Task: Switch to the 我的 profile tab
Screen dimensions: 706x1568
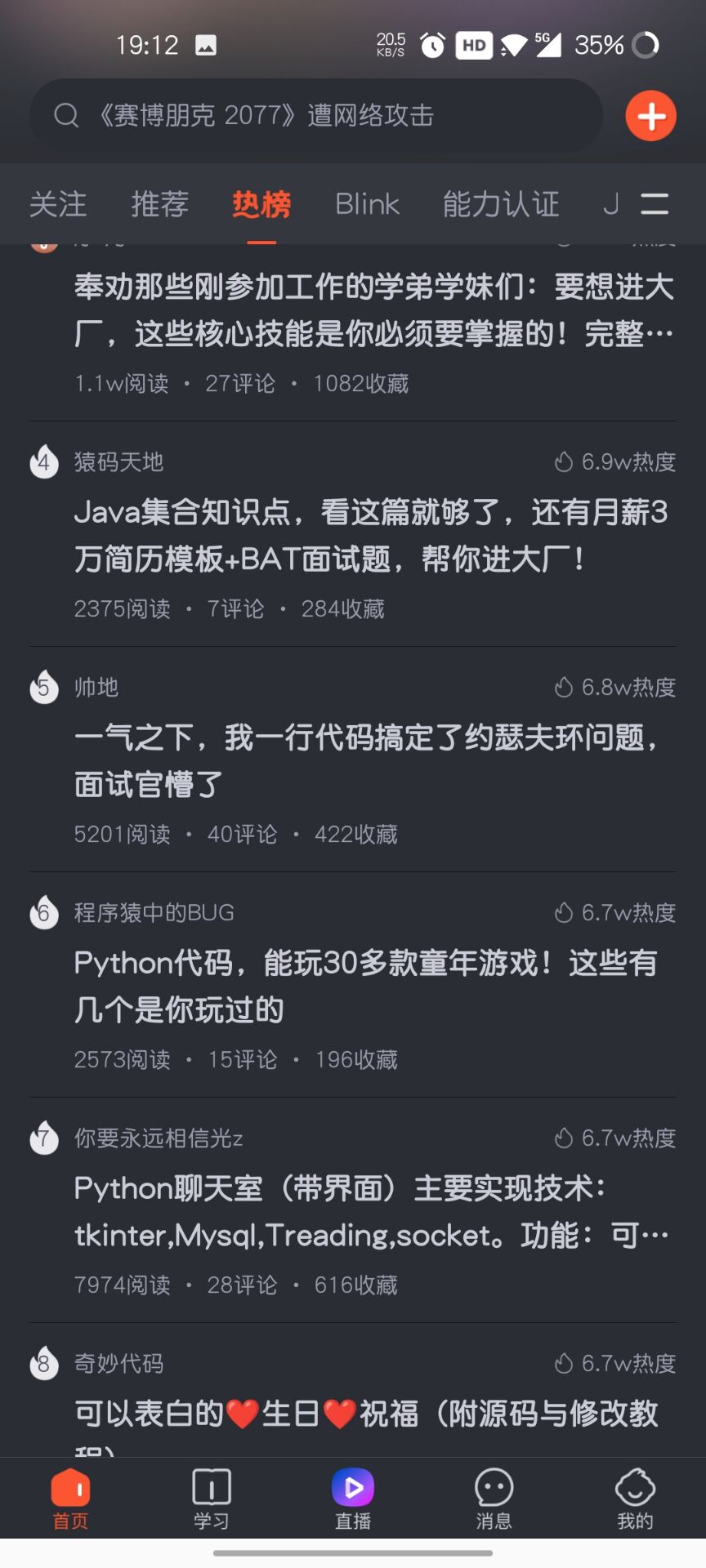Action: [635, 1499]
